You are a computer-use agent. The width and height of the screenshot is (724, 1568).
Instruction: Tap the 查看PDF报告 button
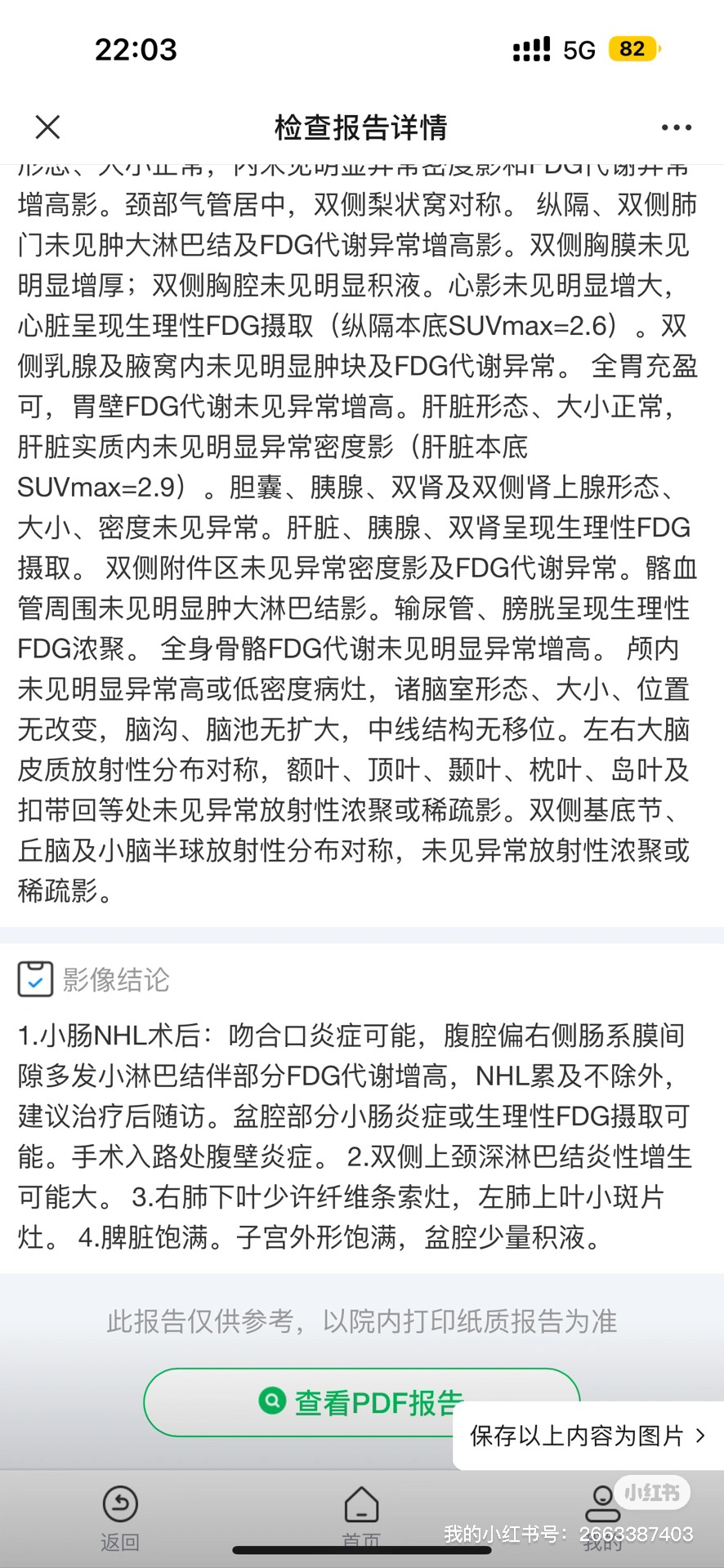362,1402
